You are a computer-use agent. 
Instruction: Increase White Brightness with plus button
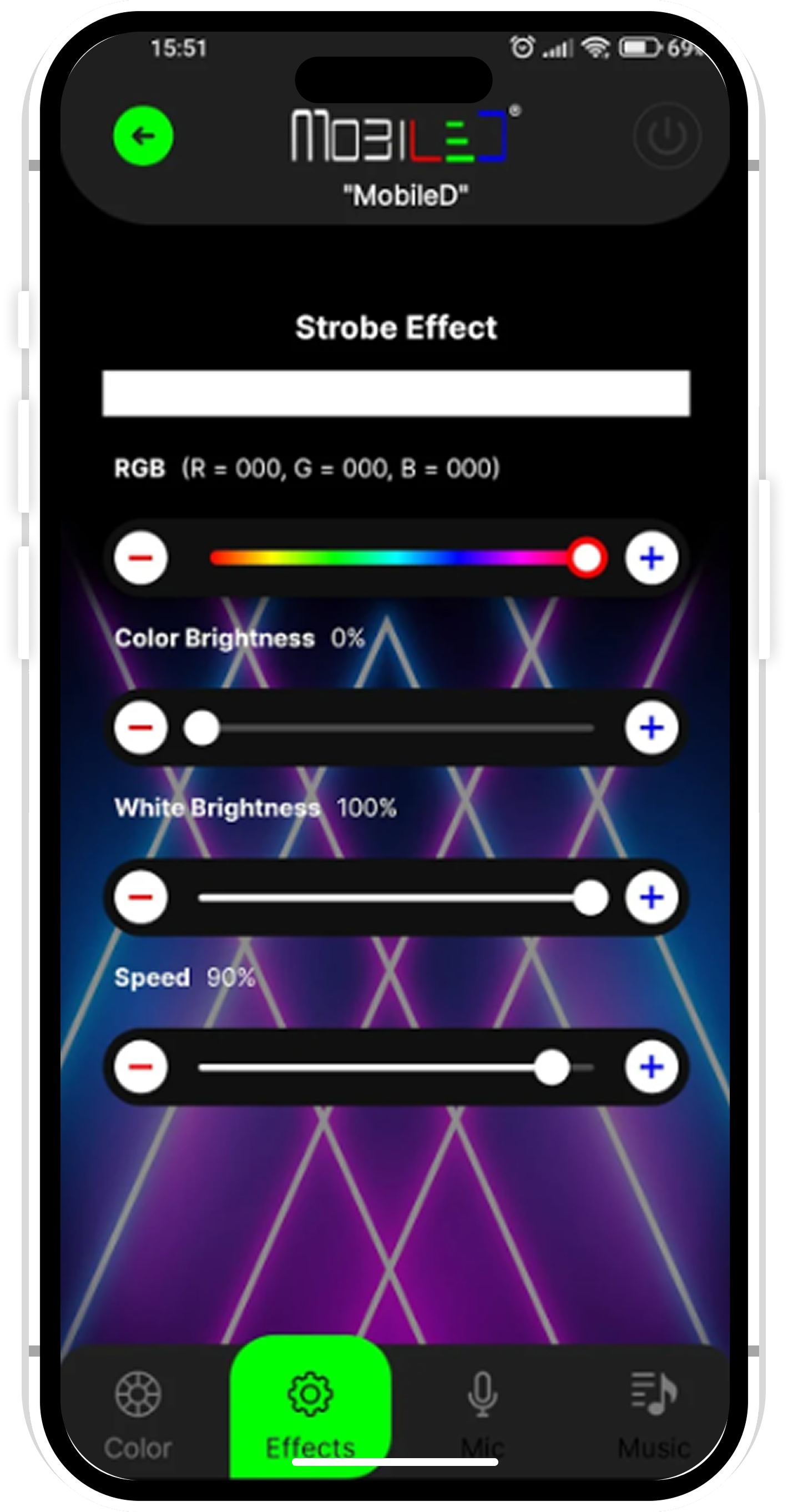(x=651, y=897)
